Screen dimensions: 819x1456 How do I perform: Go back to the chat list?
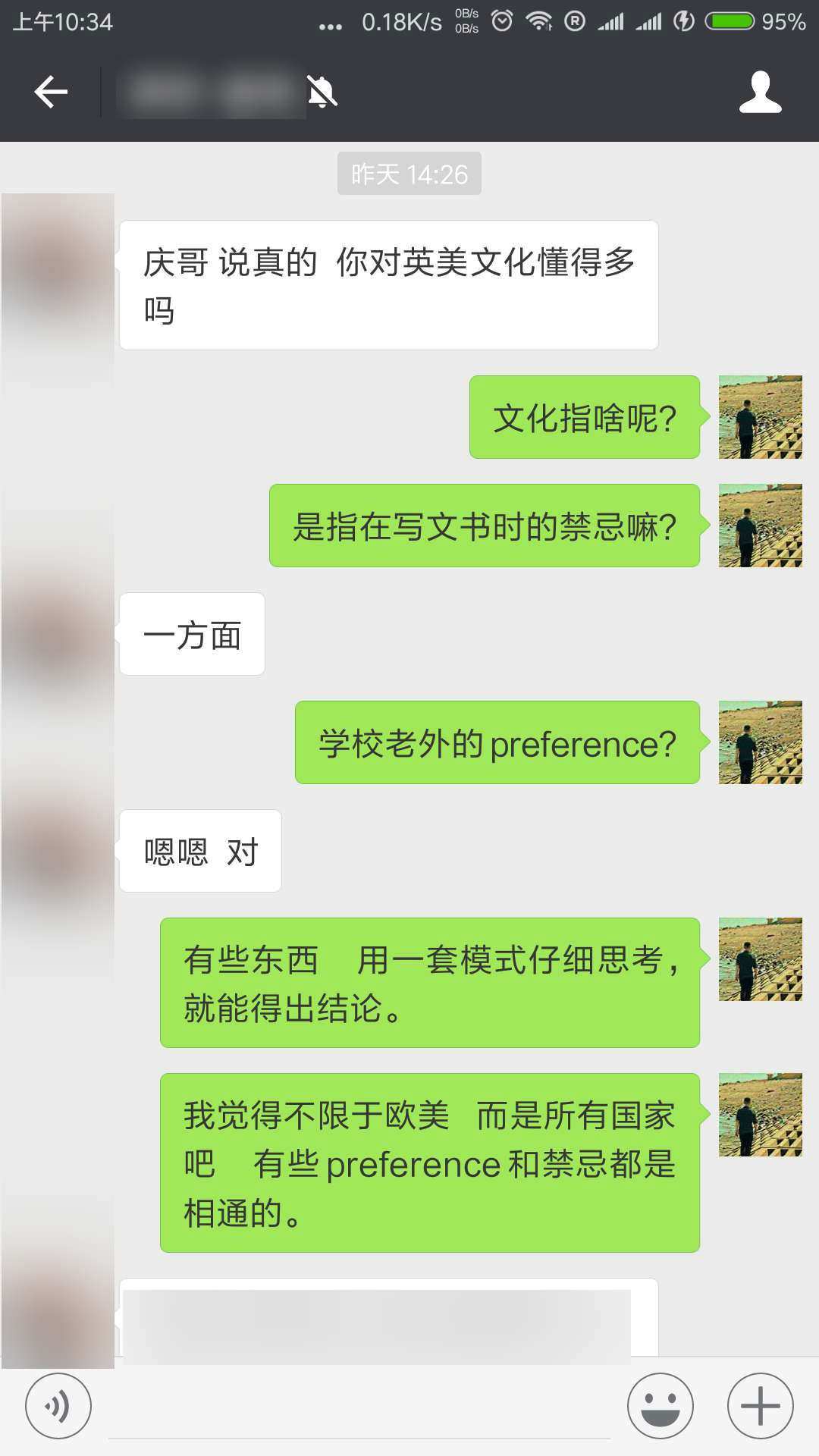51,93
